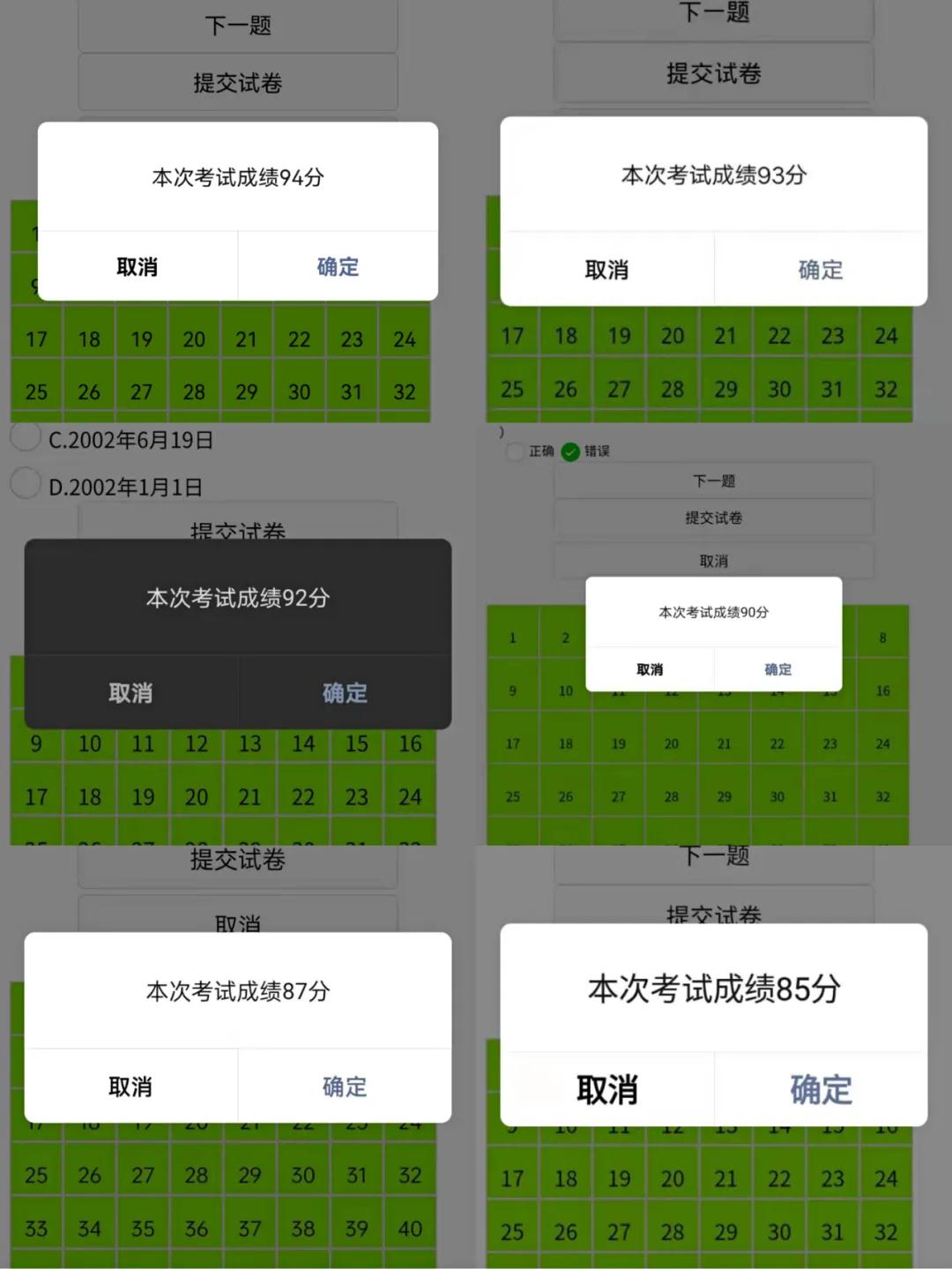Image resolution: width=952 pixels, height=1269 pixels.
Task: Confirm the 87分 result with 确定
Action: pyautogui.click(x=344, y=1086)
